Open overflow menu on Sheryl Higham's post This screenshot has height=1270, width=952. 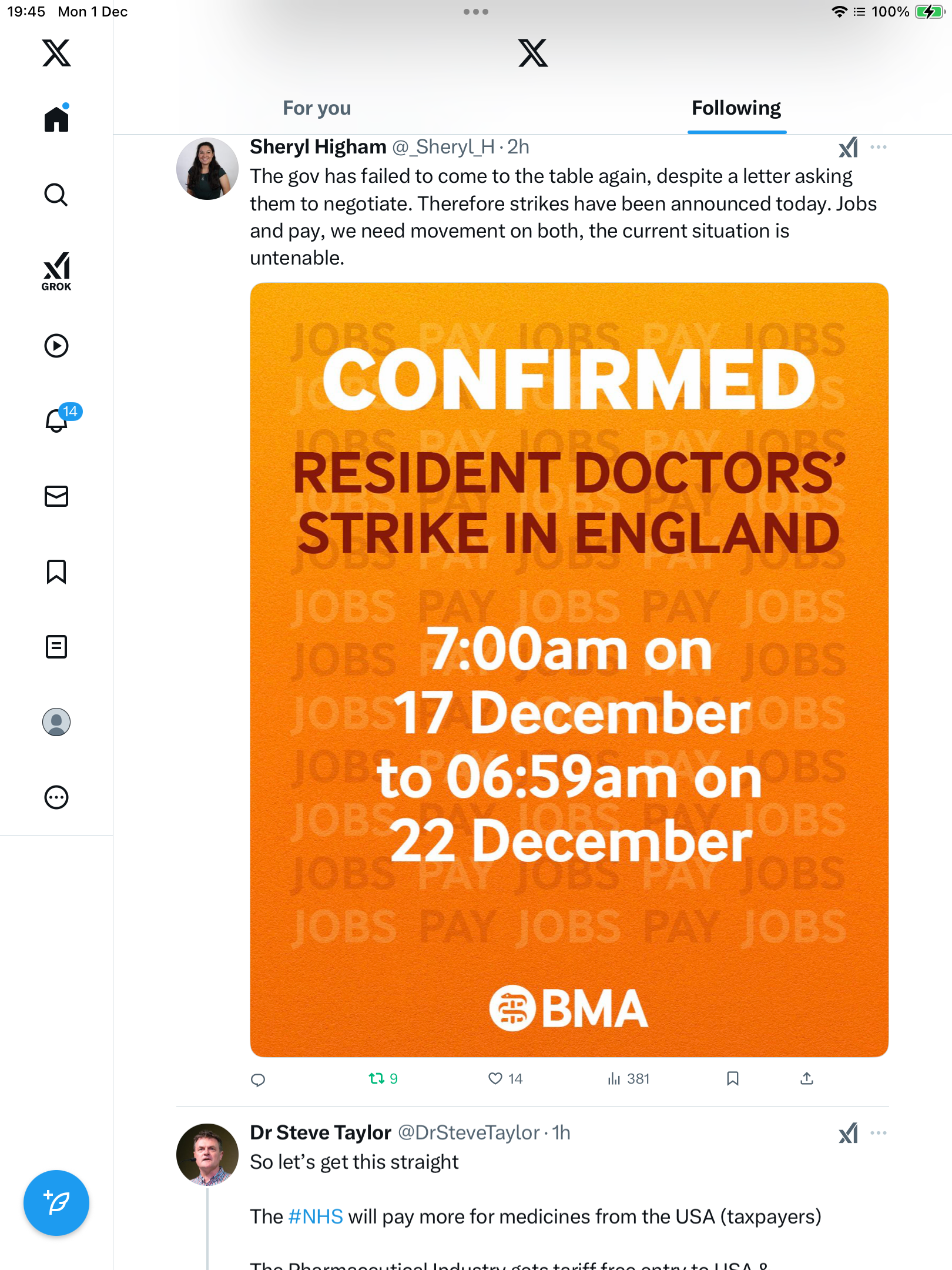point(879,147)
